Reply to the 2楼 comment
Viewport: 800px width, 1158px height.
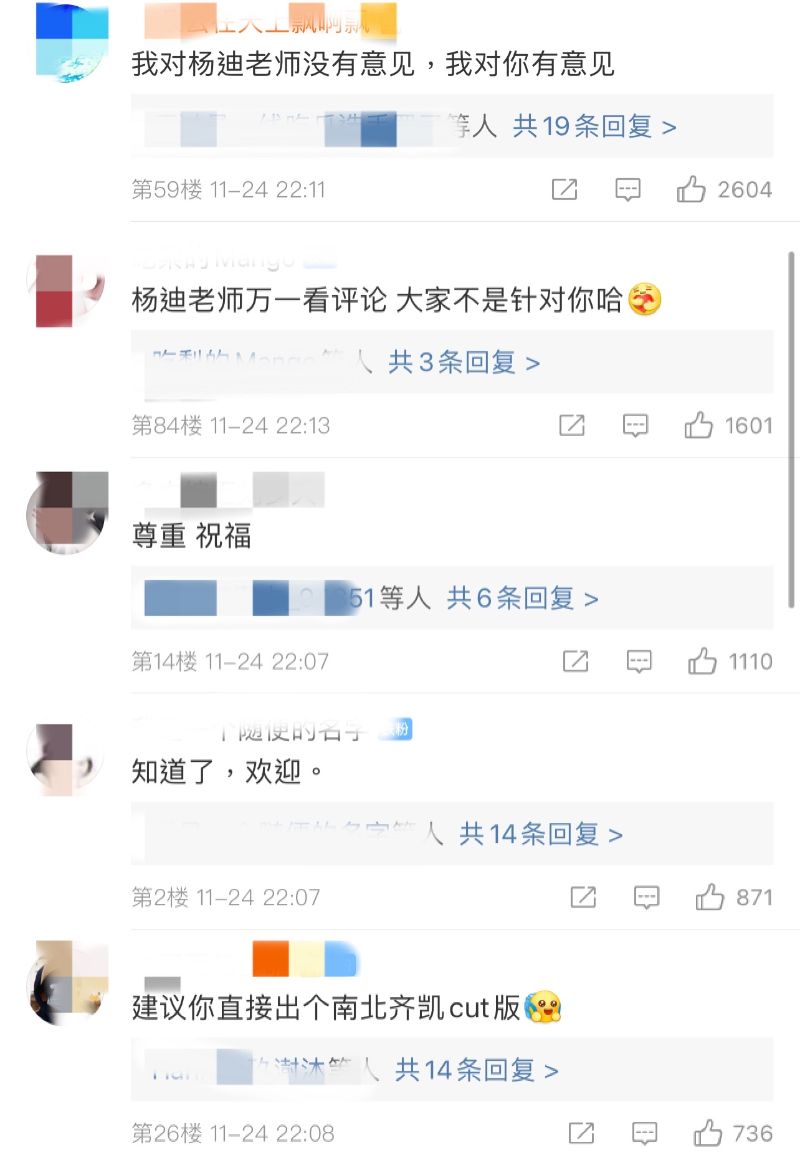[x=647, y=898]
